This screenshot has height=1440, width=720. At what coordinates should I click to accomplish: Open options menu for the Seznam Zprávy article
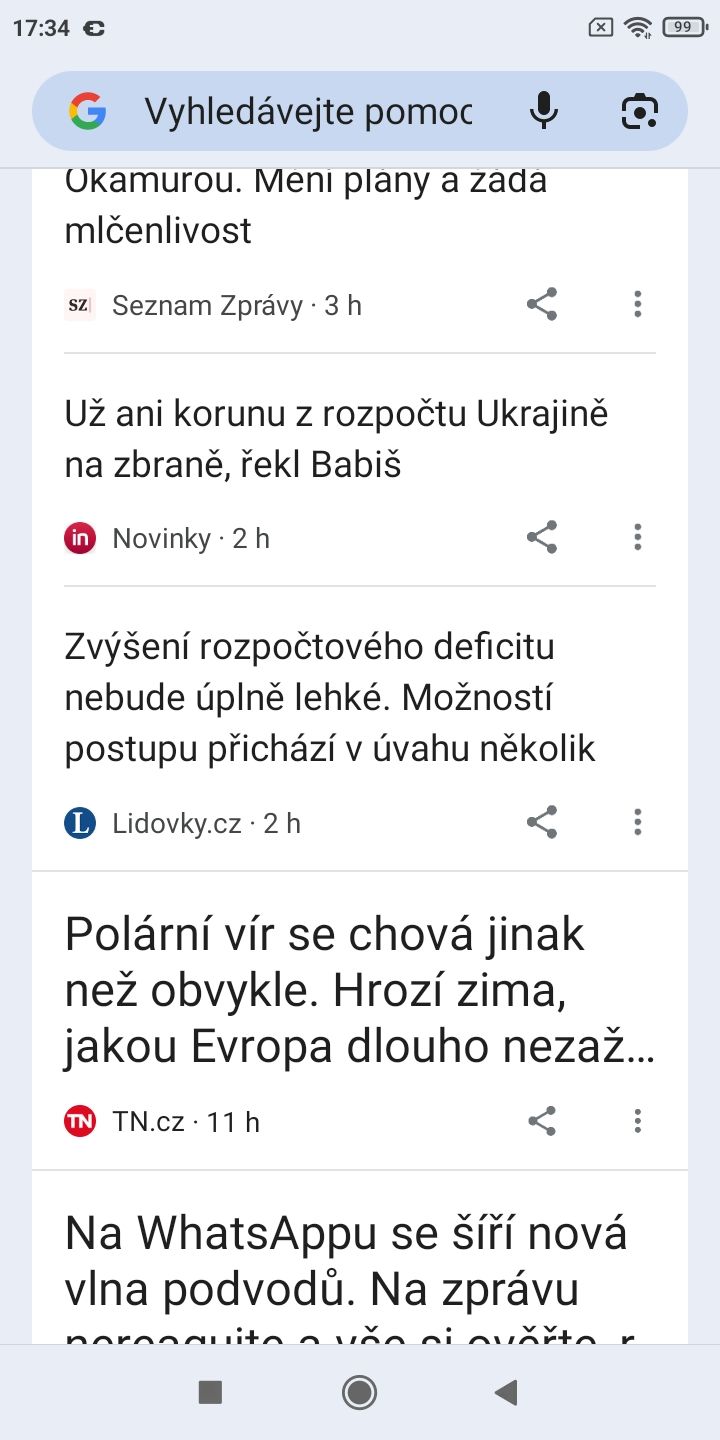(637, 304)
